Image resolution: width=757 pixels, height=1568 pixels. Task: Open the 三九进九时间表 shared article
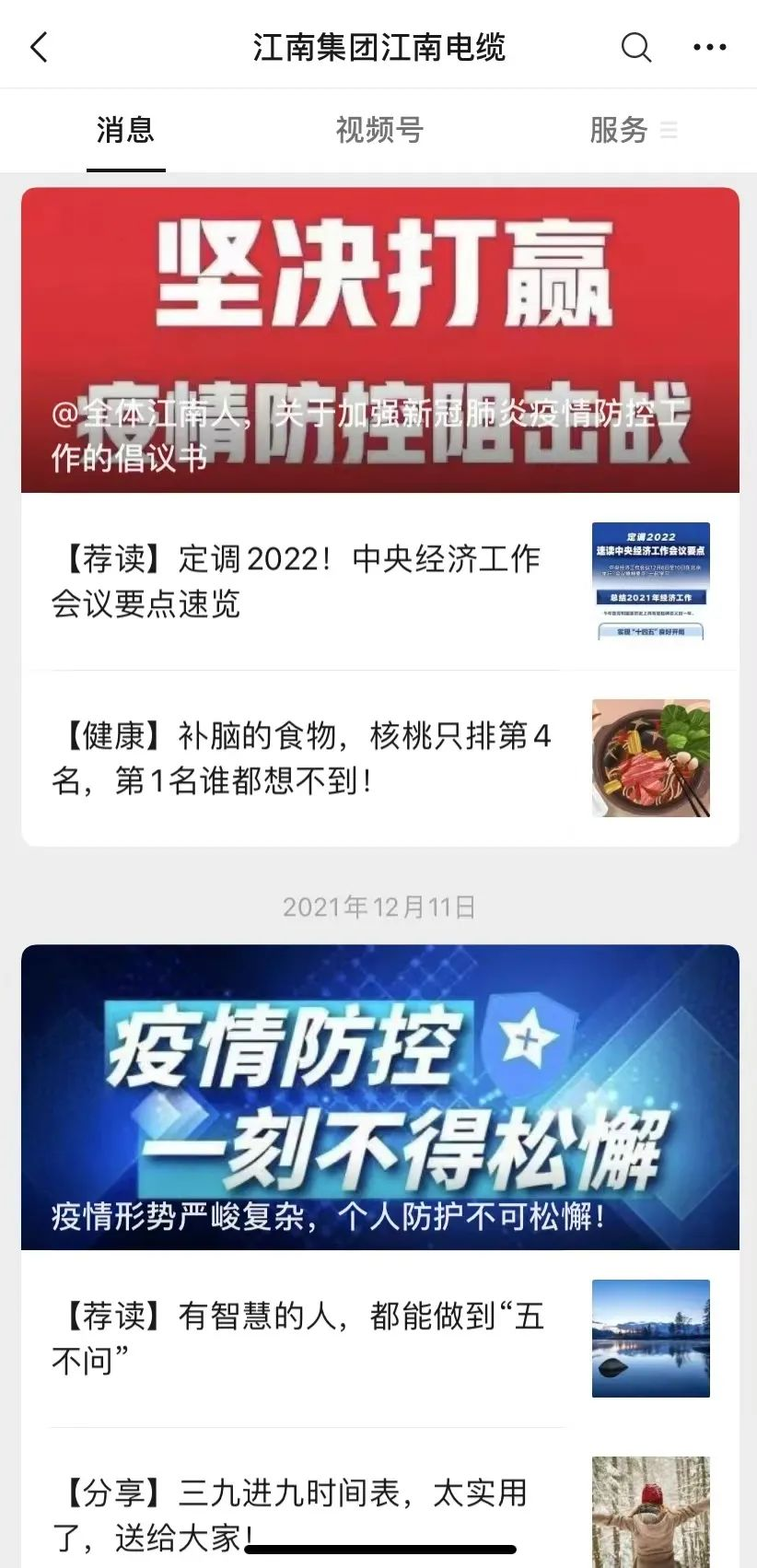pyautogui.click(x=304, y=1502)
